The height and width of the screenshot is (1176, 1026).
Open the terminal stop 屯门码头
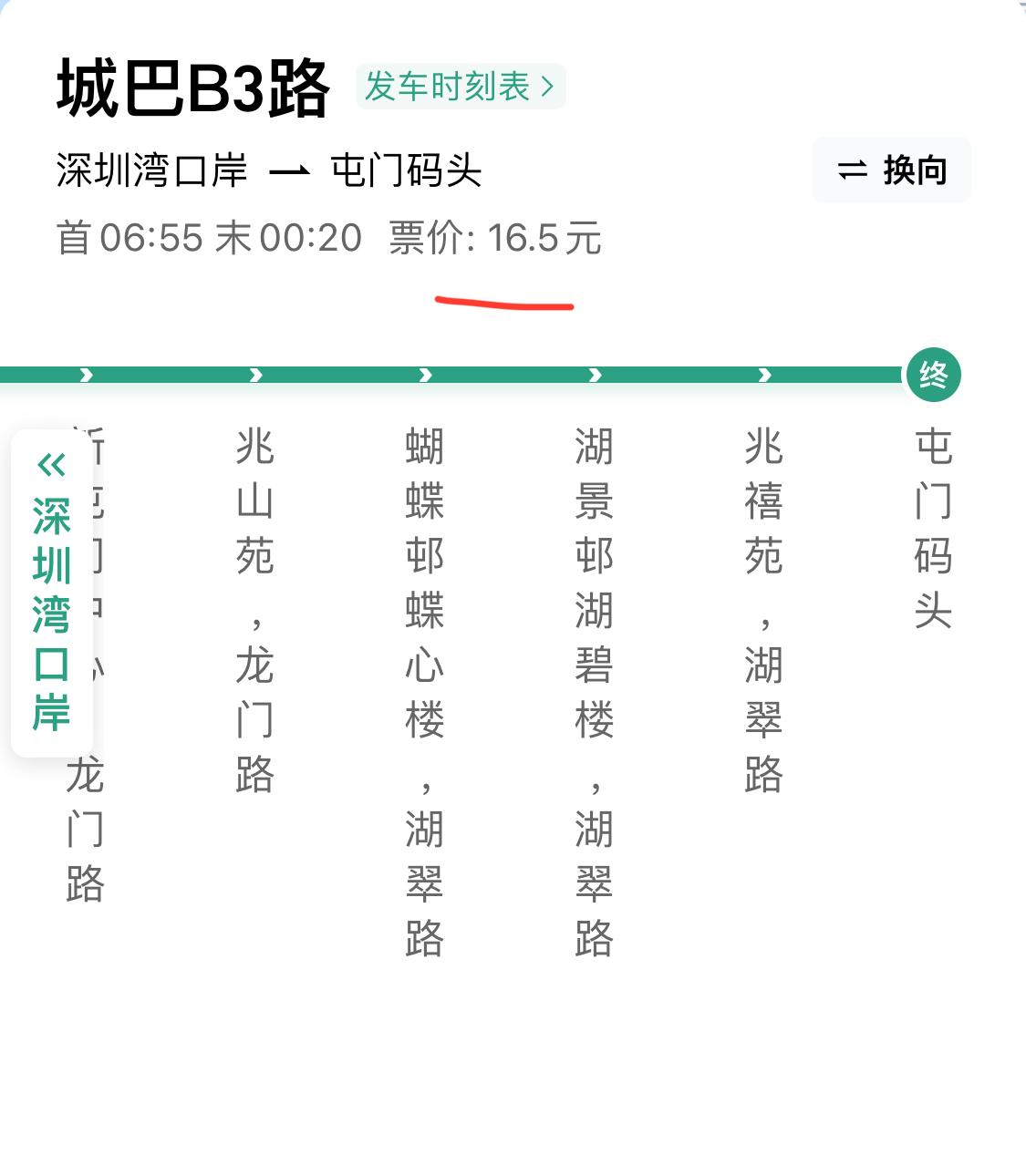tap(933, 529)
